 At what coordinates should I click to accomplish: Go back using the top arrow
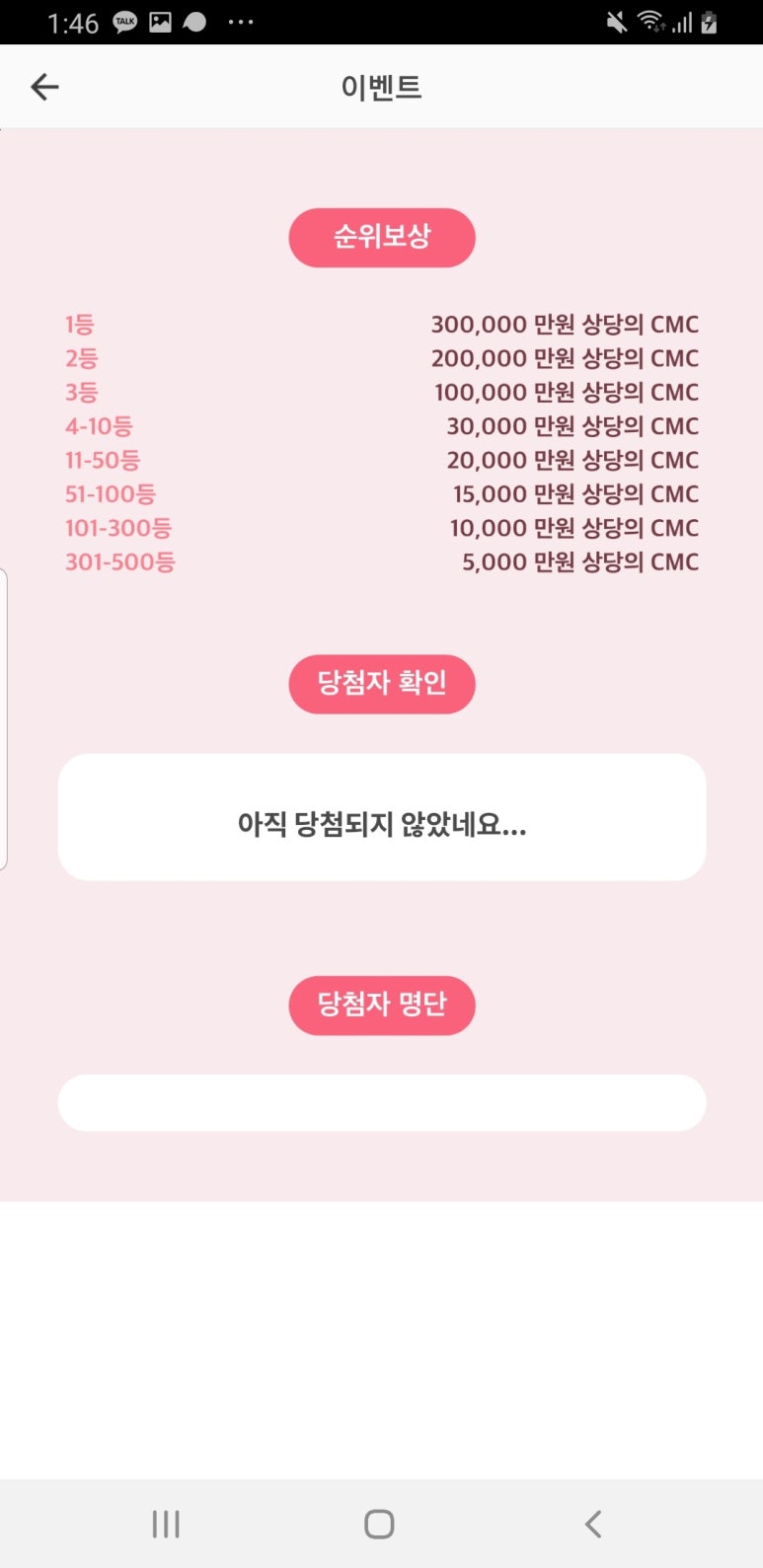click(45, 87)
